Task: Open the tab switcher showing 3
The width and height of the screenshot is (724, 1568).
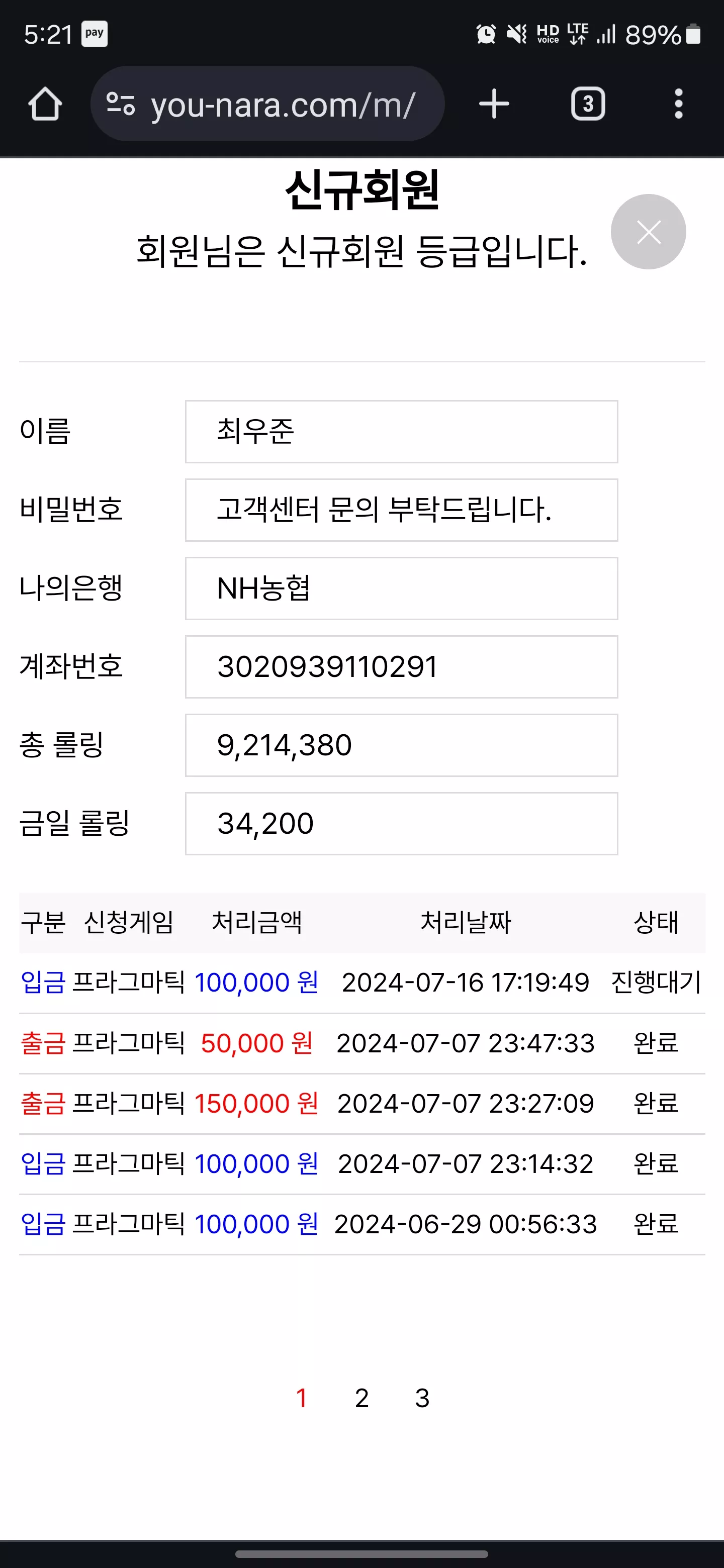Action: click(x=588, y=104)
